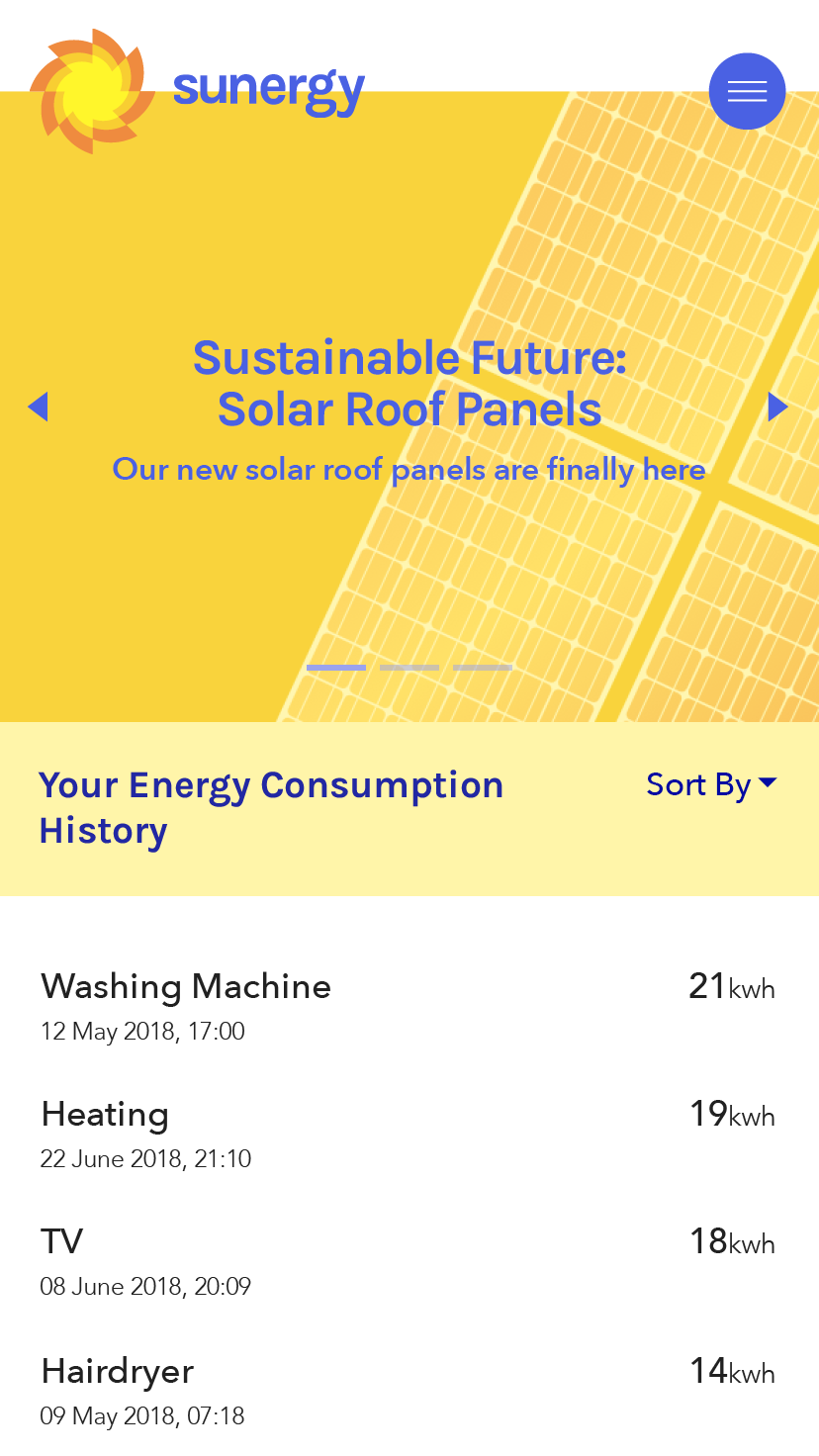Image resolution: width=819 pixels, height=1456 pixels.
Task: Jump to the third carousel slide indicator
Action: click(x=483, y=668)
